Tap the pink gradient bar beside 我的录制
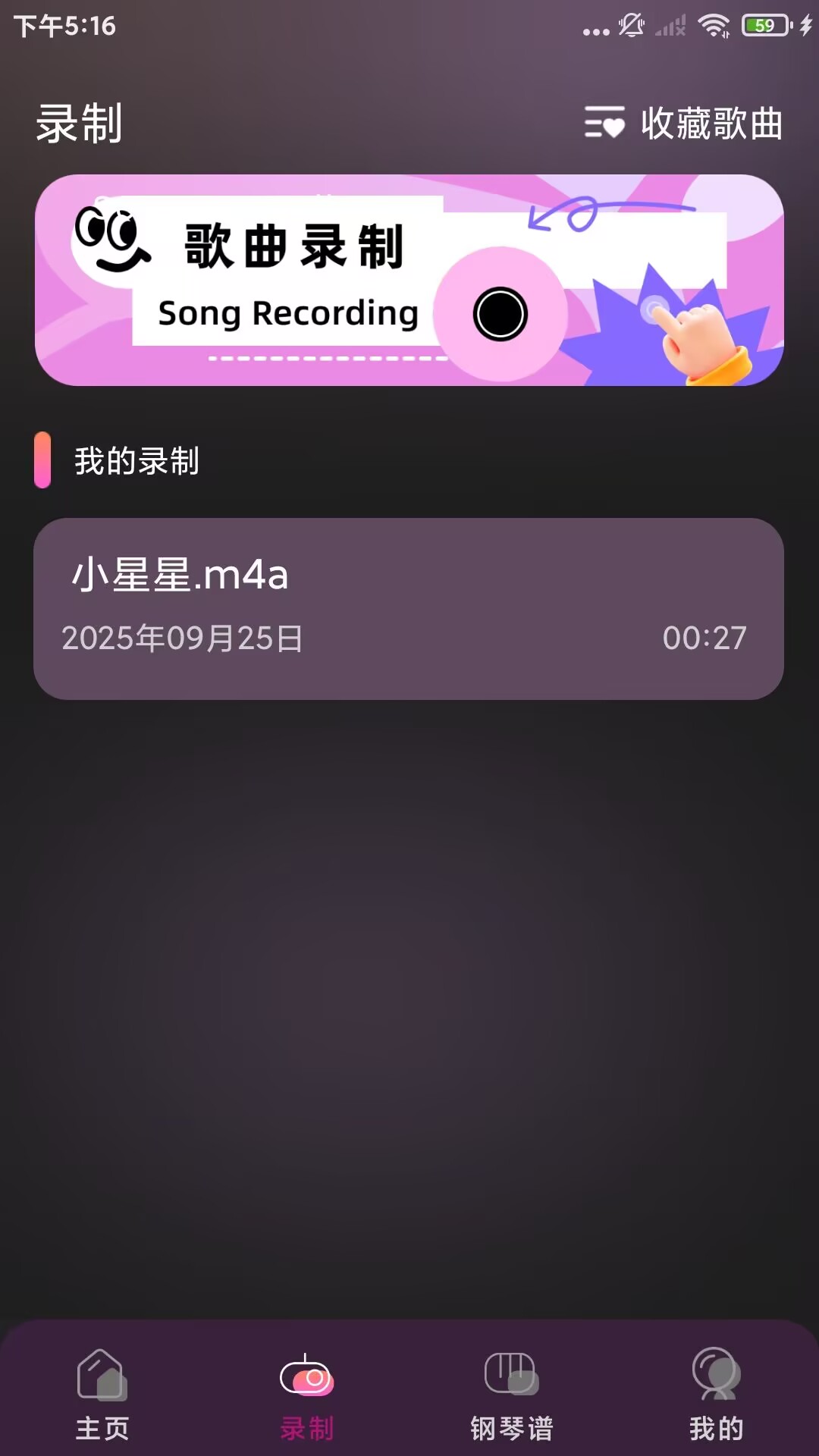Viewport: 819px width, 1456px height. pyautogui.click(x=43, y=459)
